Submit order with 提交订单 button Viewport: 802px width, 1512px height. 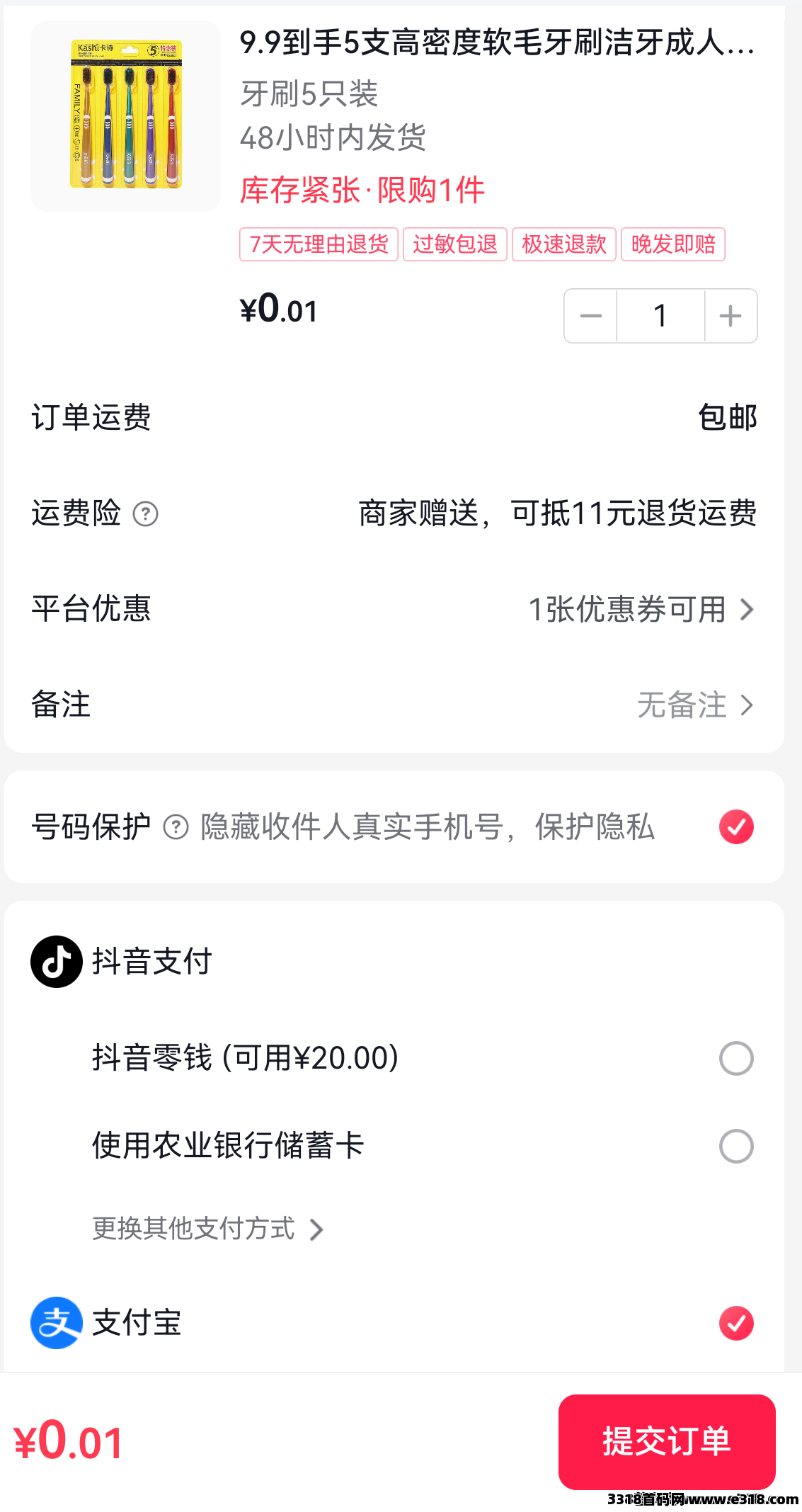pyautogui.click(x=667, y=1442)
